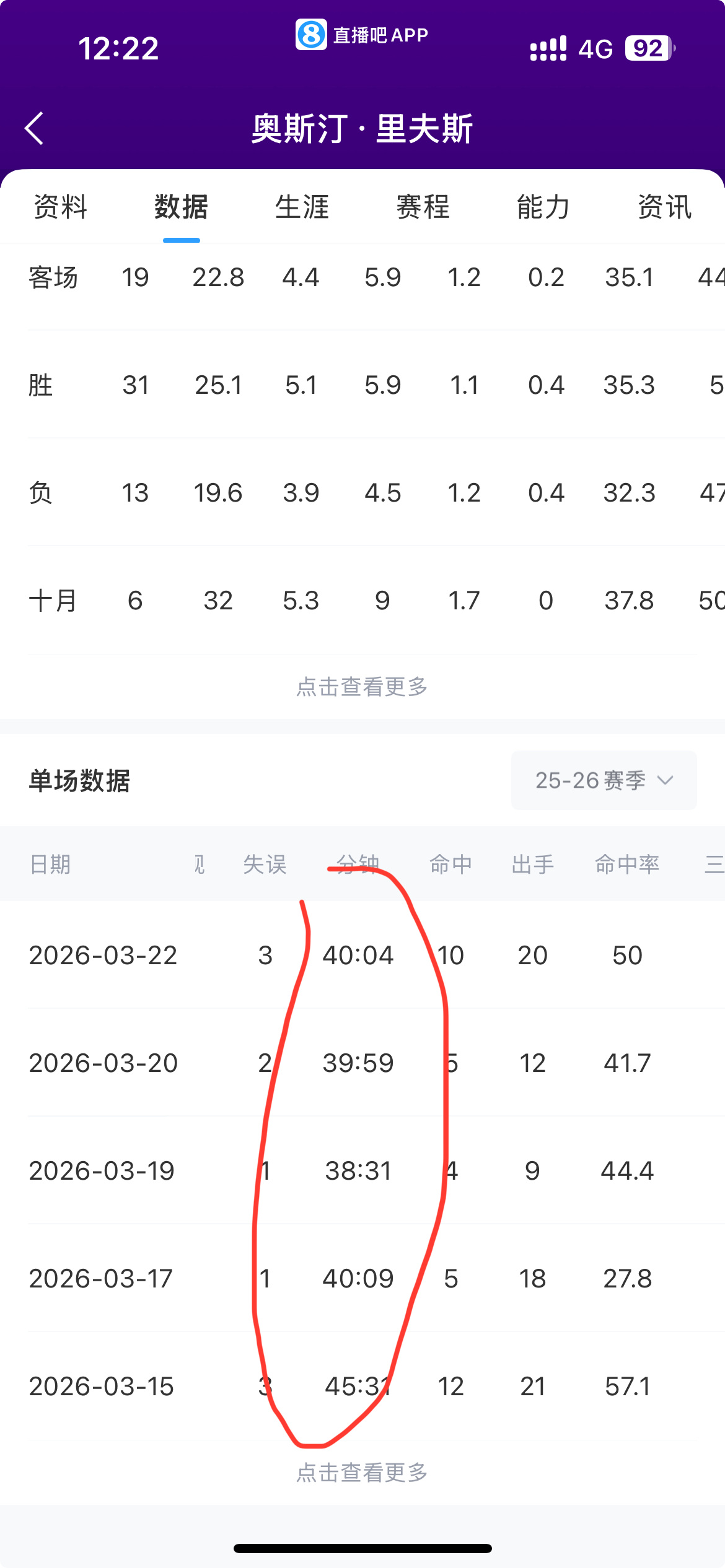Expand more averages with upper 点击查看更多

coord(362,687)
